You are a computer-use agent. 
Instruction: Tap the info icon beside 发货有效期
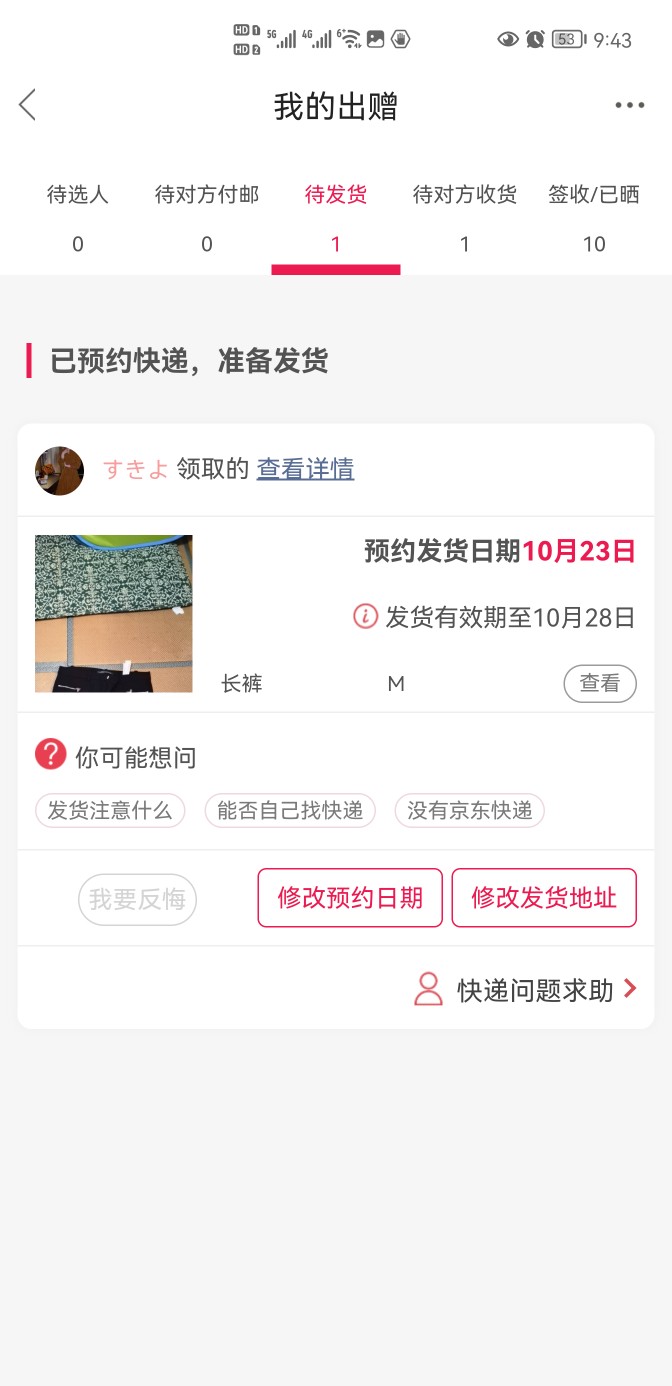366,617
